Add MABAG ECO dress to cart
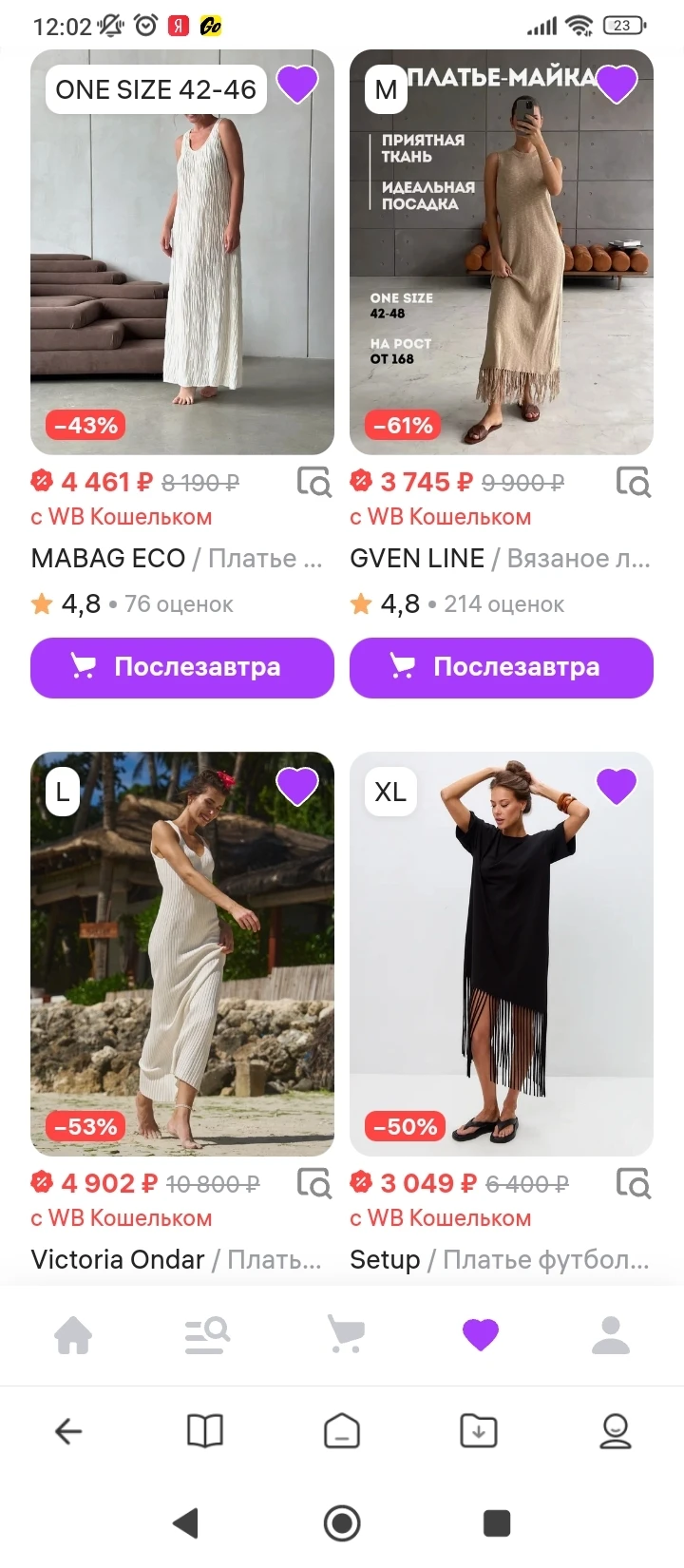The height and width of the screenshot is (1568, 684). [x=182, y=667]
